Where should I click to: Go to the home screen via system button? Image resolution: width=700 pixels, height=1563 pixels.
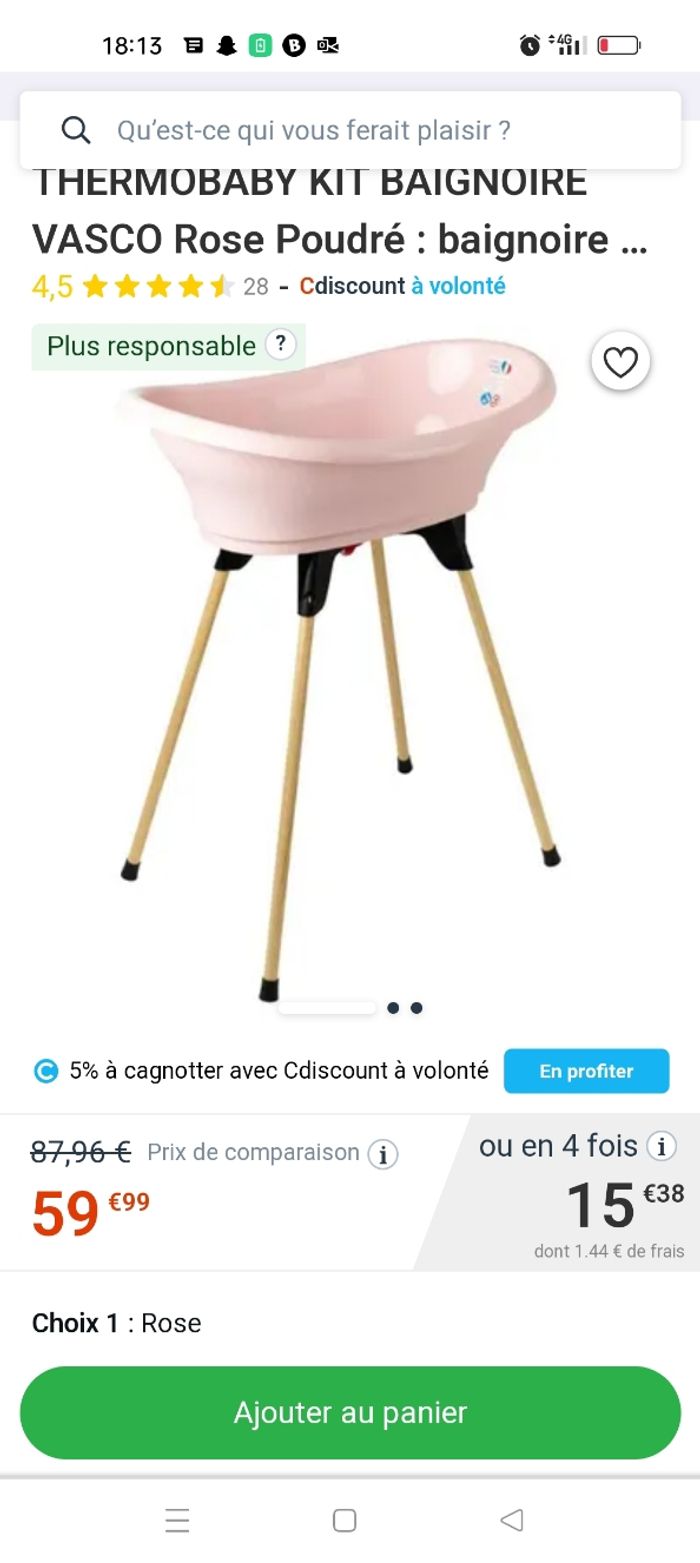tap(344, 1520)
